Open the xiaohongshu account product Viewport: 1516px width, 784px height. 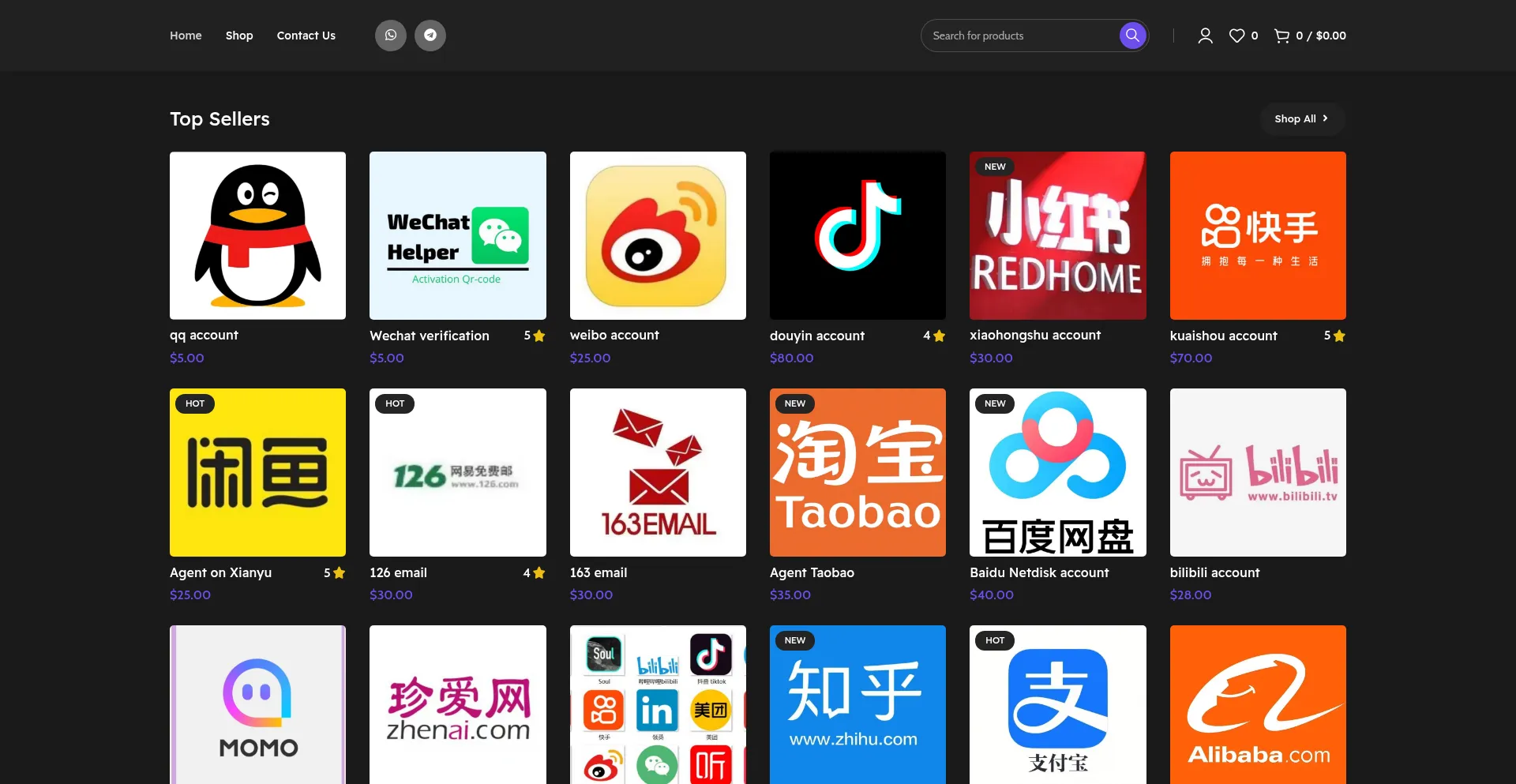1057,235
